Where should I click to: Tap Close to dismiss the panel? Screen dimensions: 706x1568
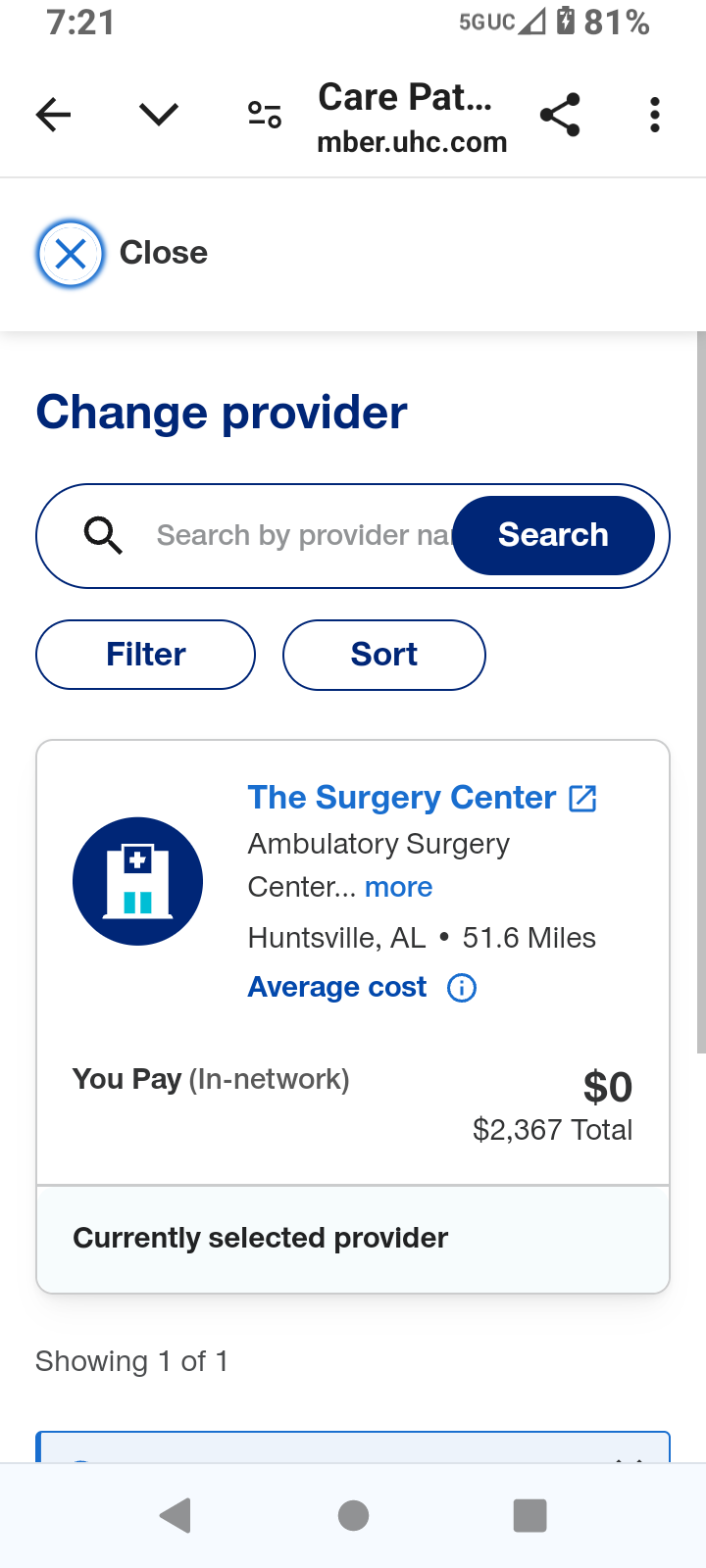click(163, 253)
